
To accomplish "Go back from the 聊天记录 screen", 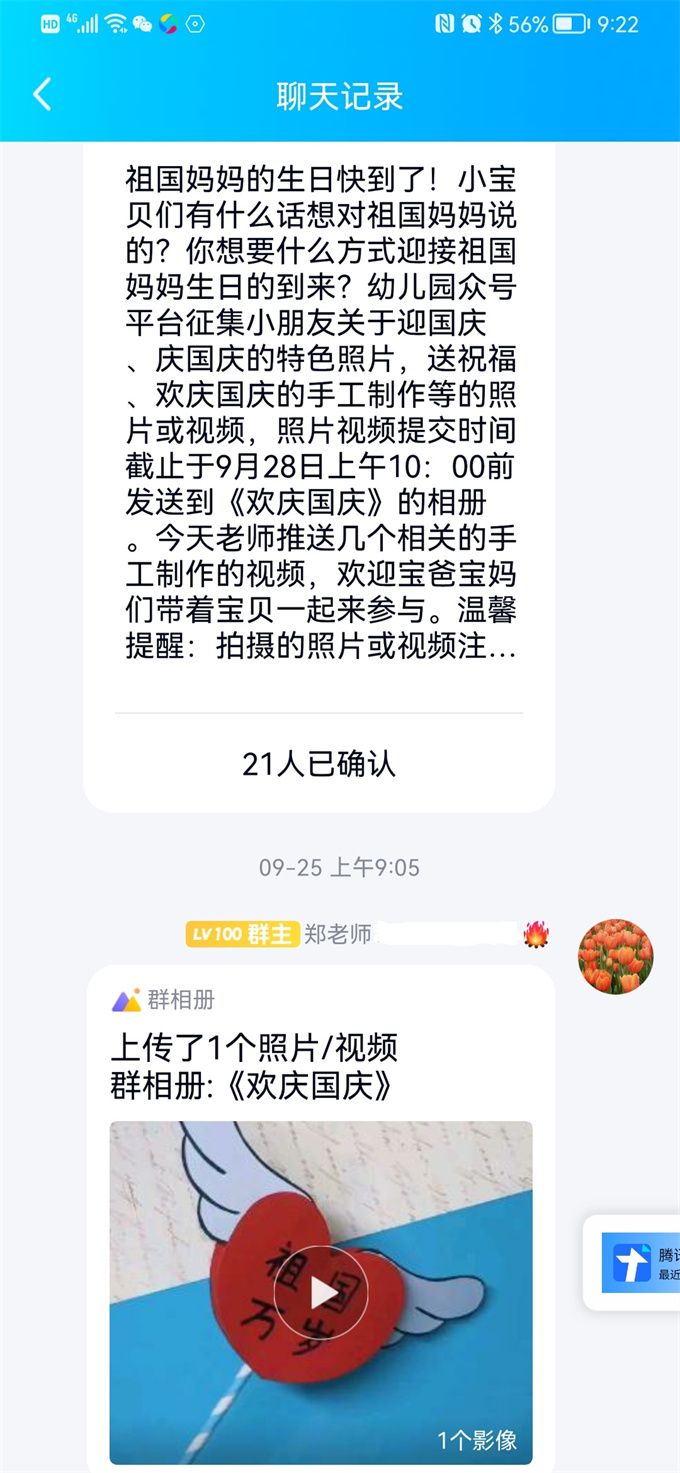I will point(41,95).
